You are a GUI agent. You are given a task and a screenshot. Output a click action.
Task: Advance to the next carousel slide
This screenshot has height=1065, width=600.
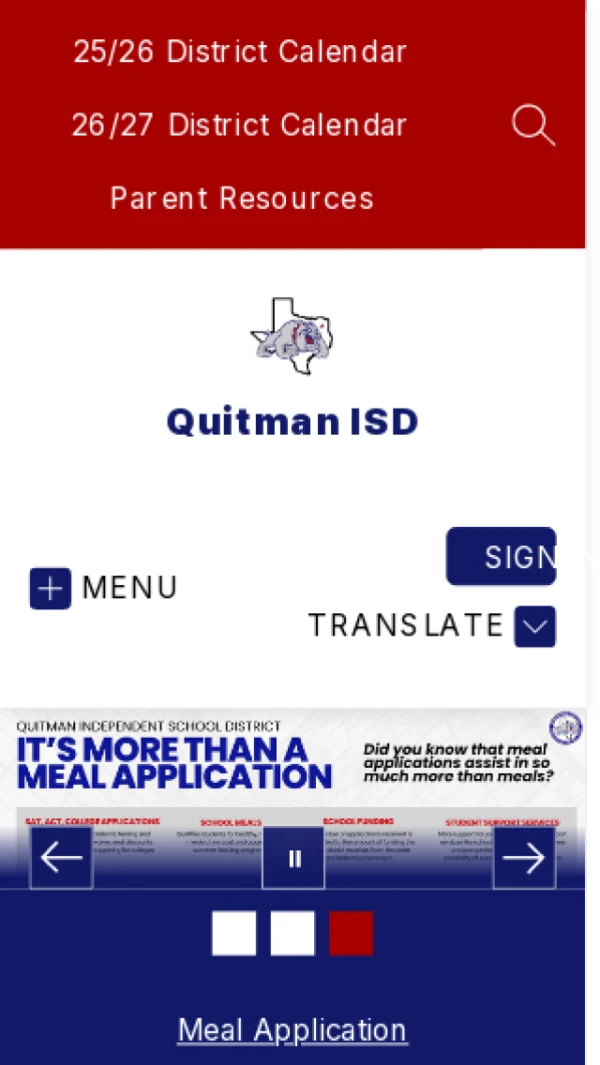(523, 857)
